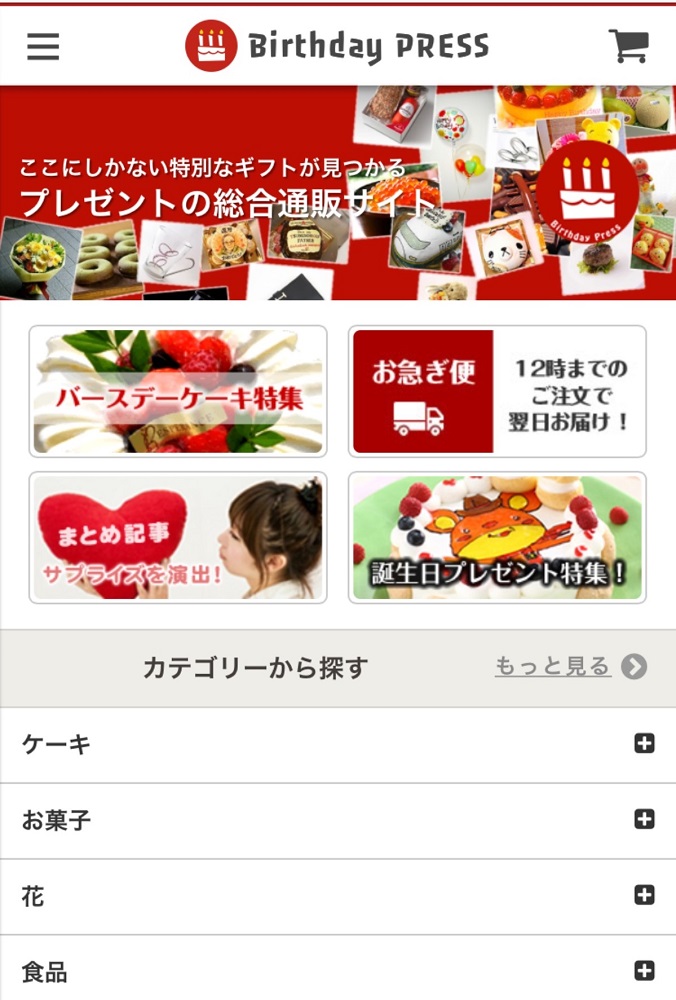The image size is (676, 1000).
Task: Open the 誕生日プレゼント特集 tile
Action: point(497,538)
